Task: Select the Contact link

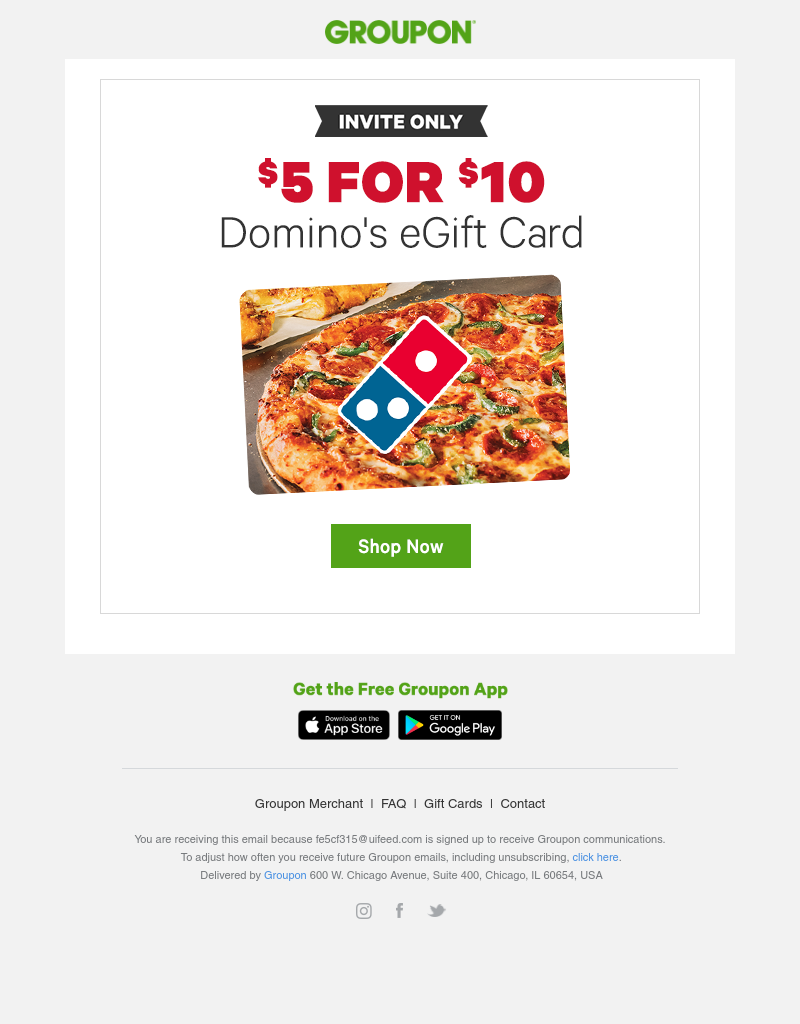Action: pos(523,804)
